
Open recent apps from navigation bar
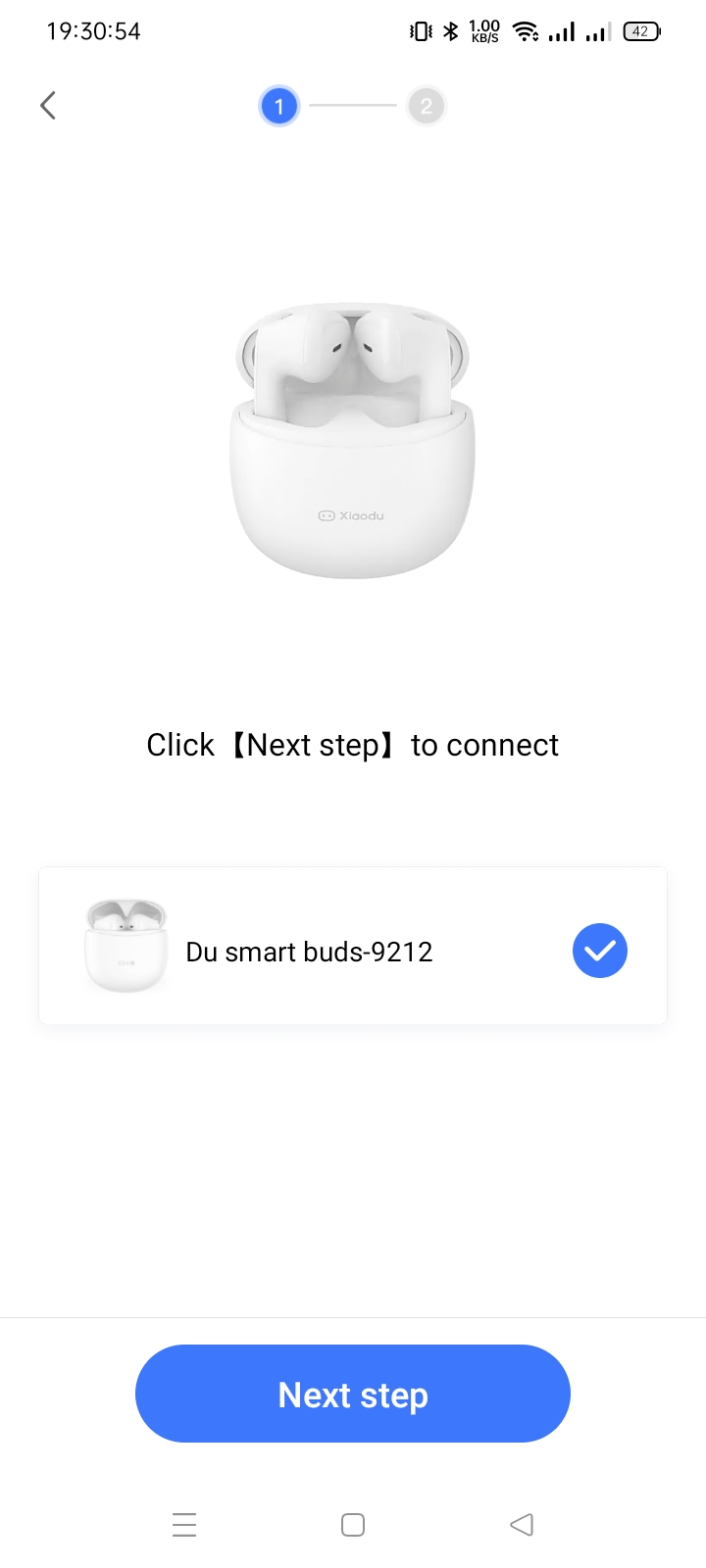(x=184, y=1525)
